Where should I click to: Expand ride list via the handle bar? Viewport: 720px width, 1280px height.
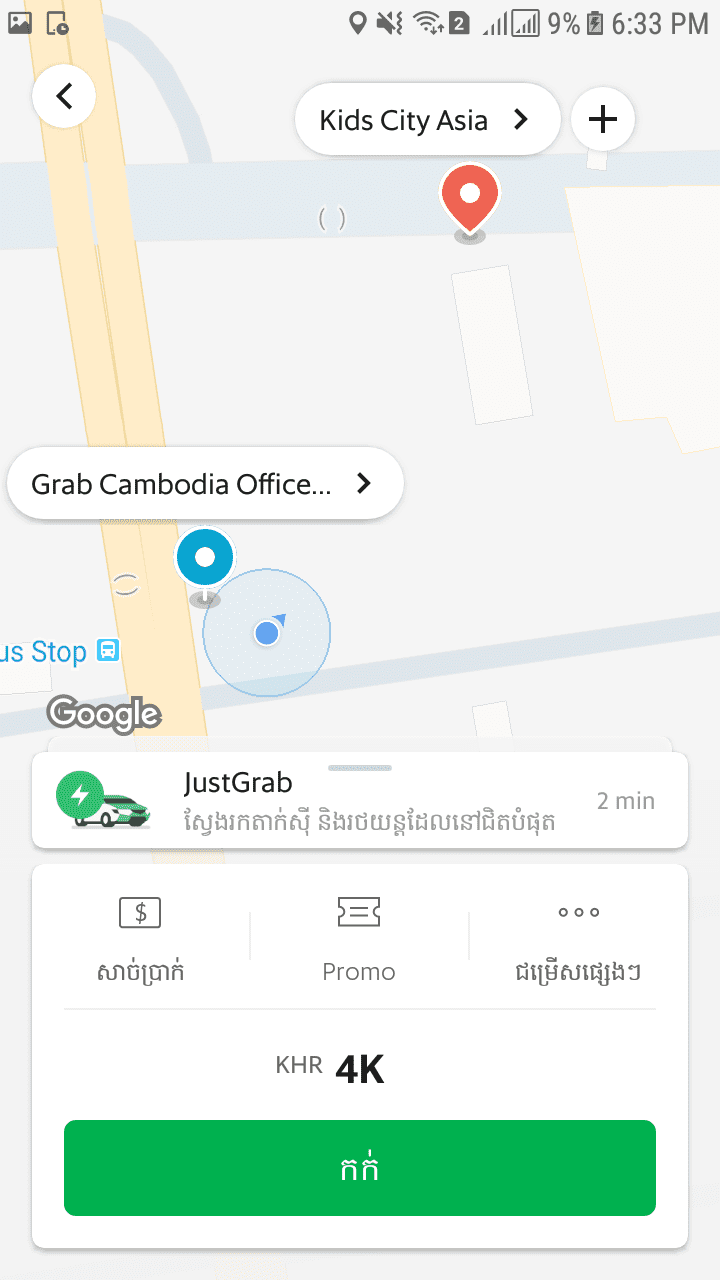pos(360,768)
